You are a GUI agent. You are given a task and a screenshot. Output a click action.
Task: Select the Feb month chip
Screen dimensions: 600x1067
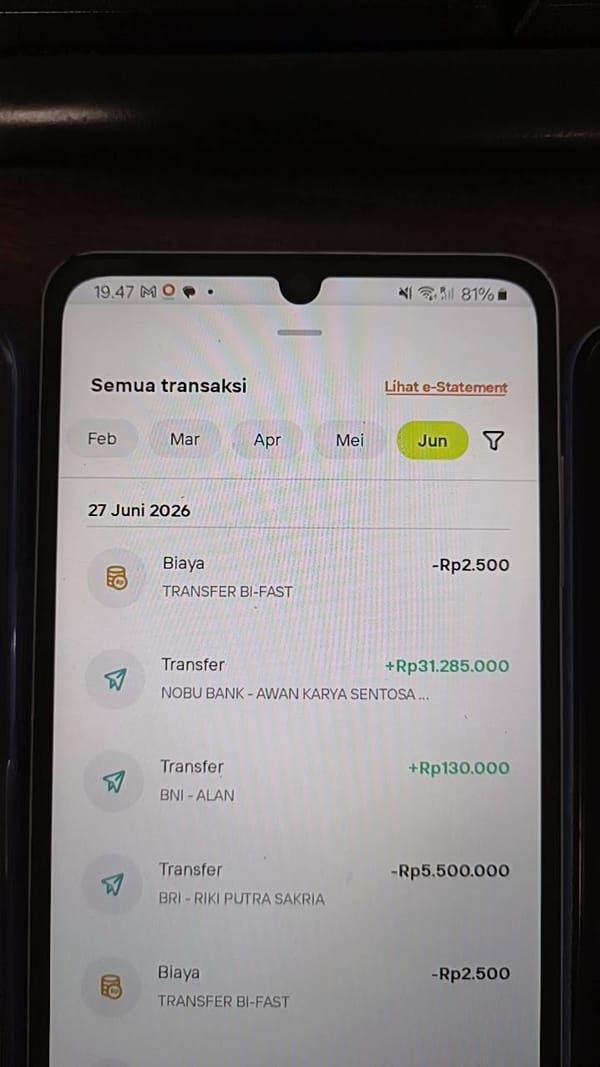[x=102, y=439]
